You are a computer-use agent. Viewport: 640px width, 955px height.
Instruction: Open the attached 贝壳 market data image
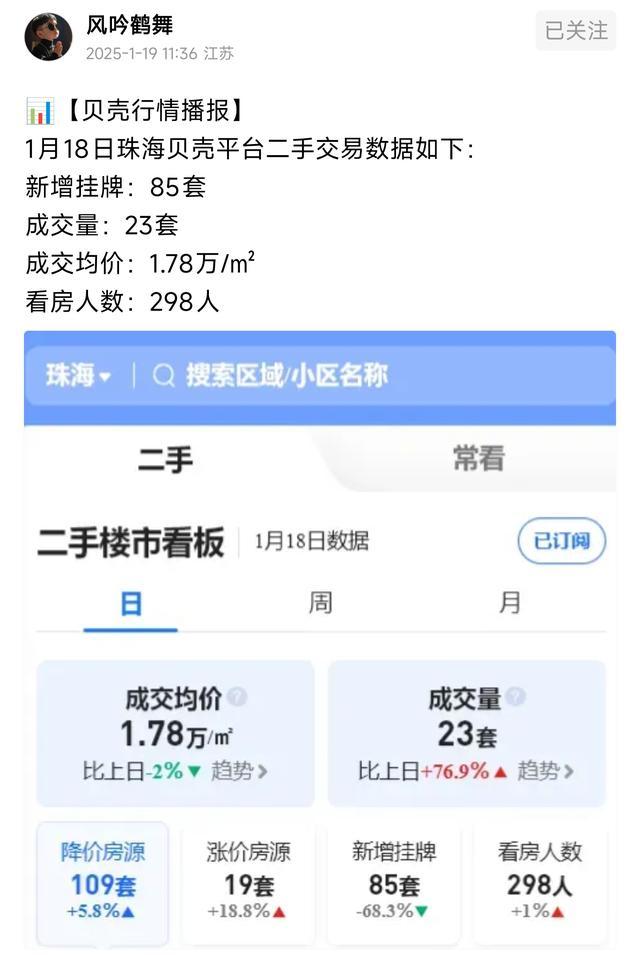point(320,640)
